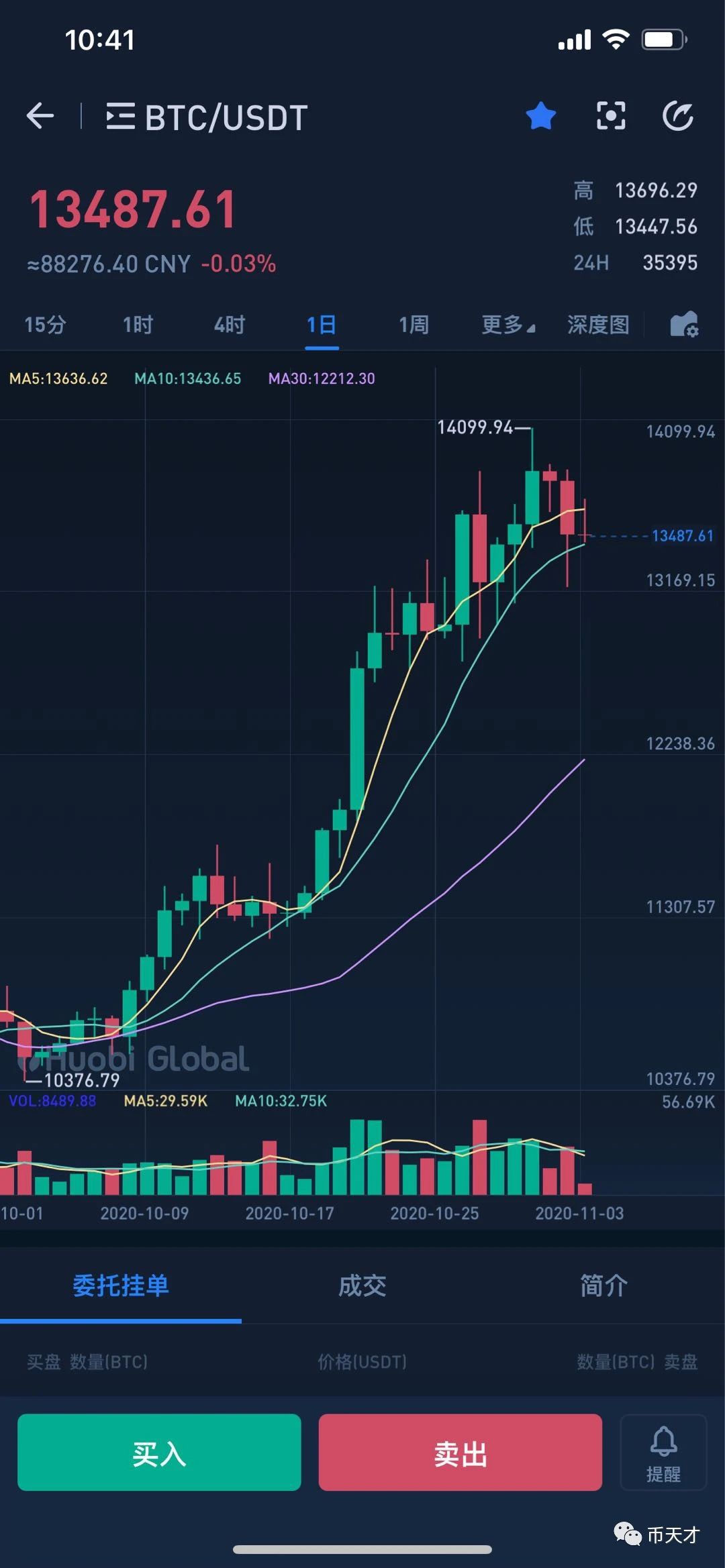Switch chart to 1周 interval
This screenshot has width=725, height=1568.
[414, 325]
